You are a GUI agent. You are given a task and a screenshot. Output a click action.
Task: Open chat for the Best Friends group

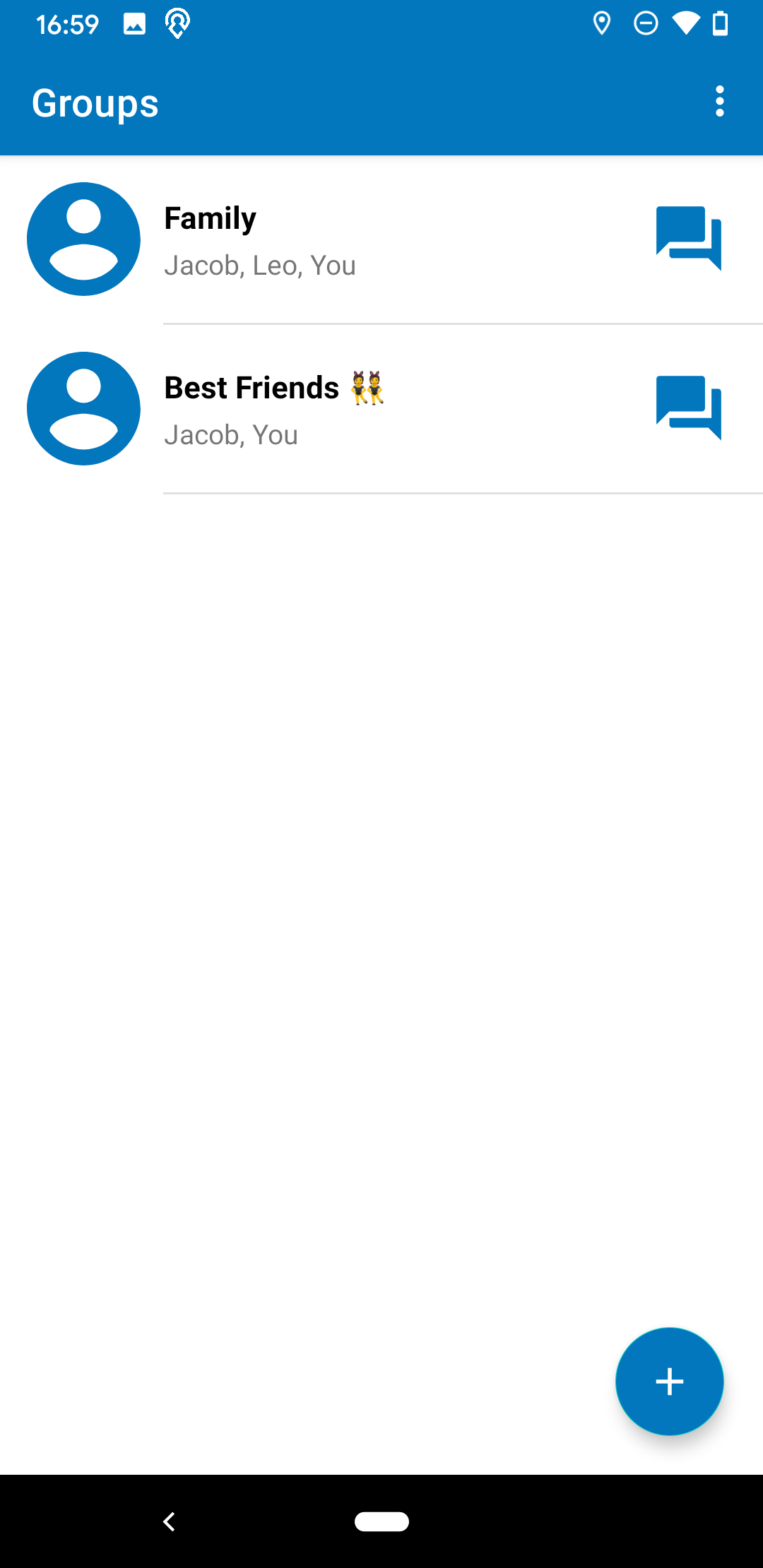click(689, 408)
